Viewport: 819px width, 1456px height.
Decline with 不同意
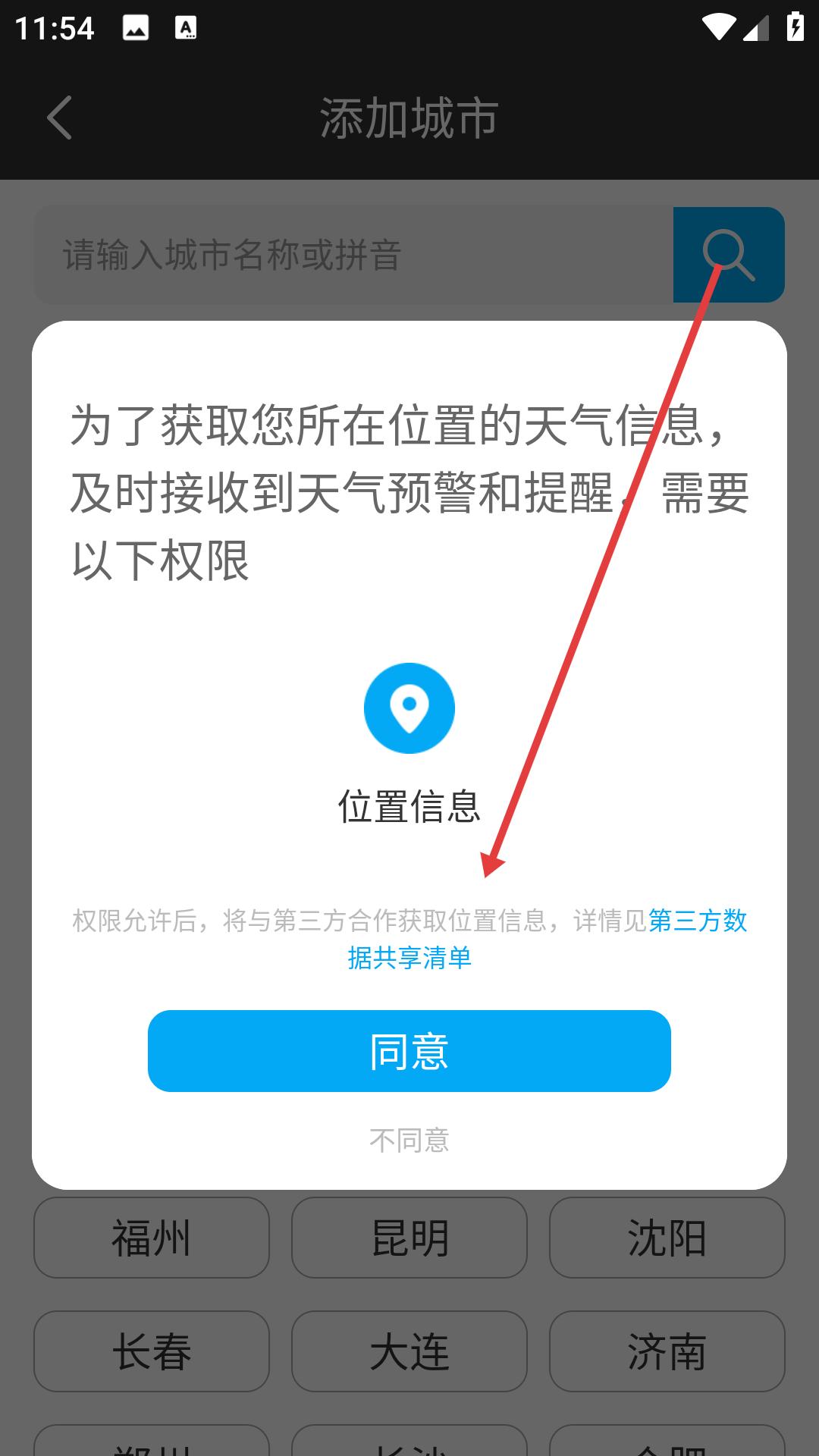[409, 1140]
